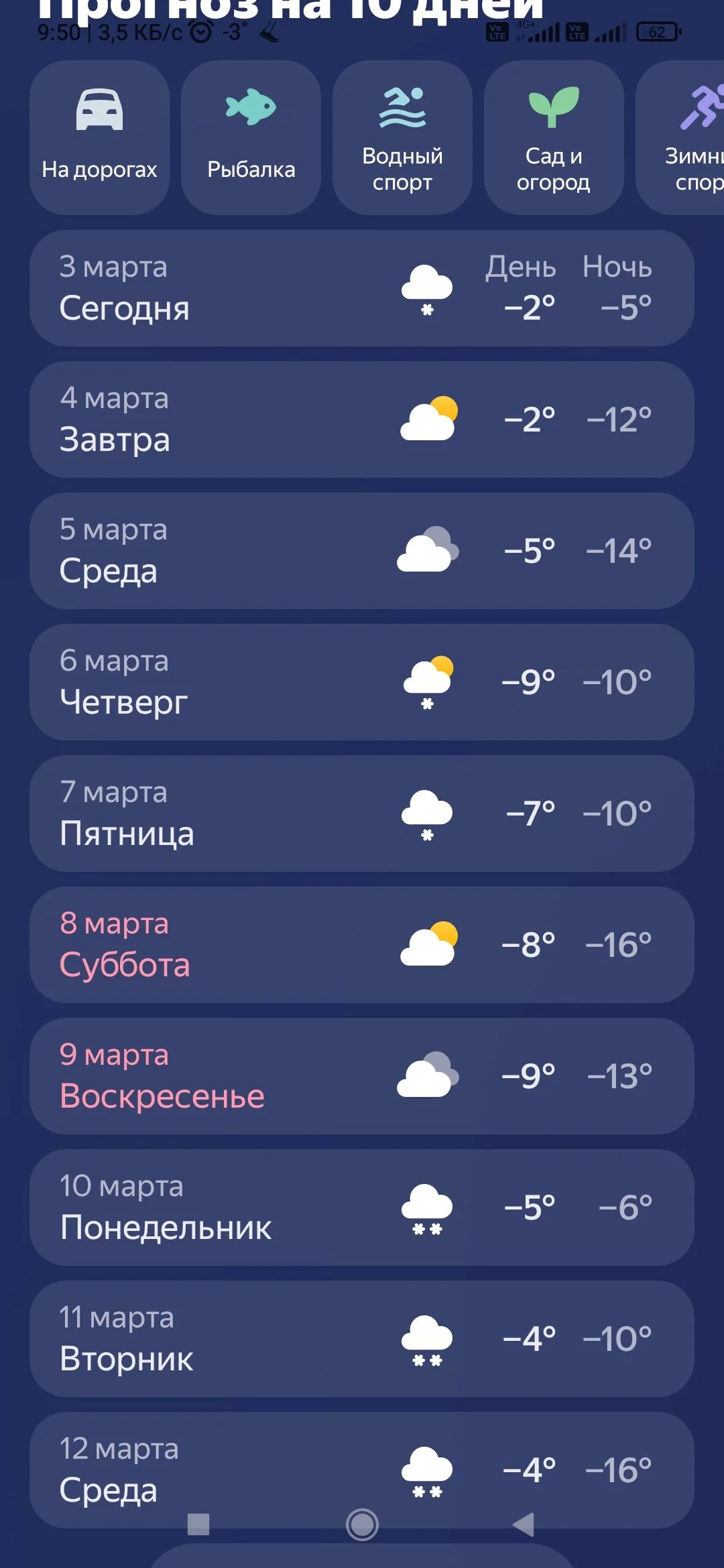Tap the alarm clock status bar icon
Image resolution: width=724 pixels, height=1568 pixels.
click(x=198, y=29)
